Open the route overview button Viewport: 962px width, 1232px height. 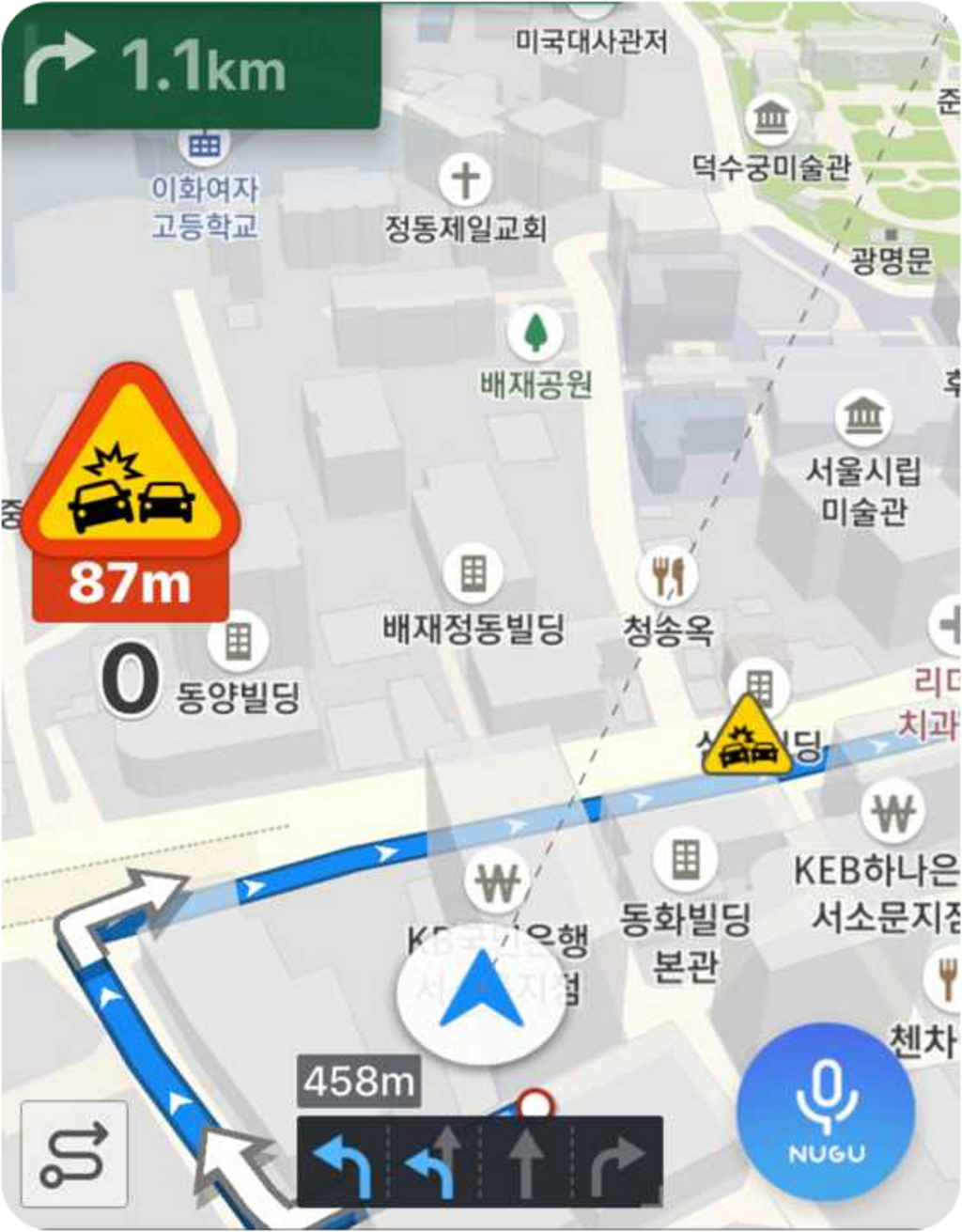point(73,1153)
